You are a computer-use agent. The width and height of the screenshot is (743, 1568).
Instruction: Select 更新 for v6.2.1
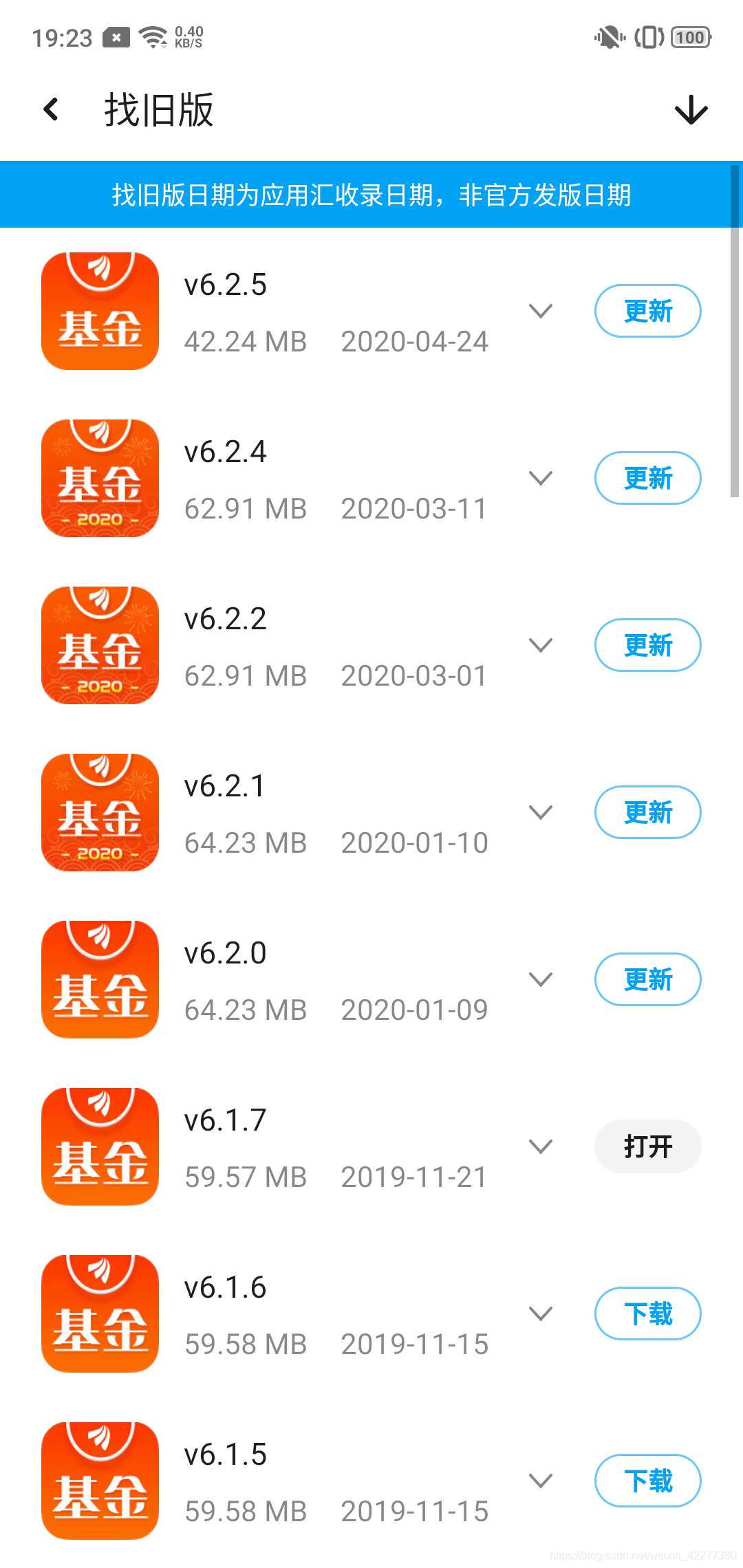tap(647, 813)
